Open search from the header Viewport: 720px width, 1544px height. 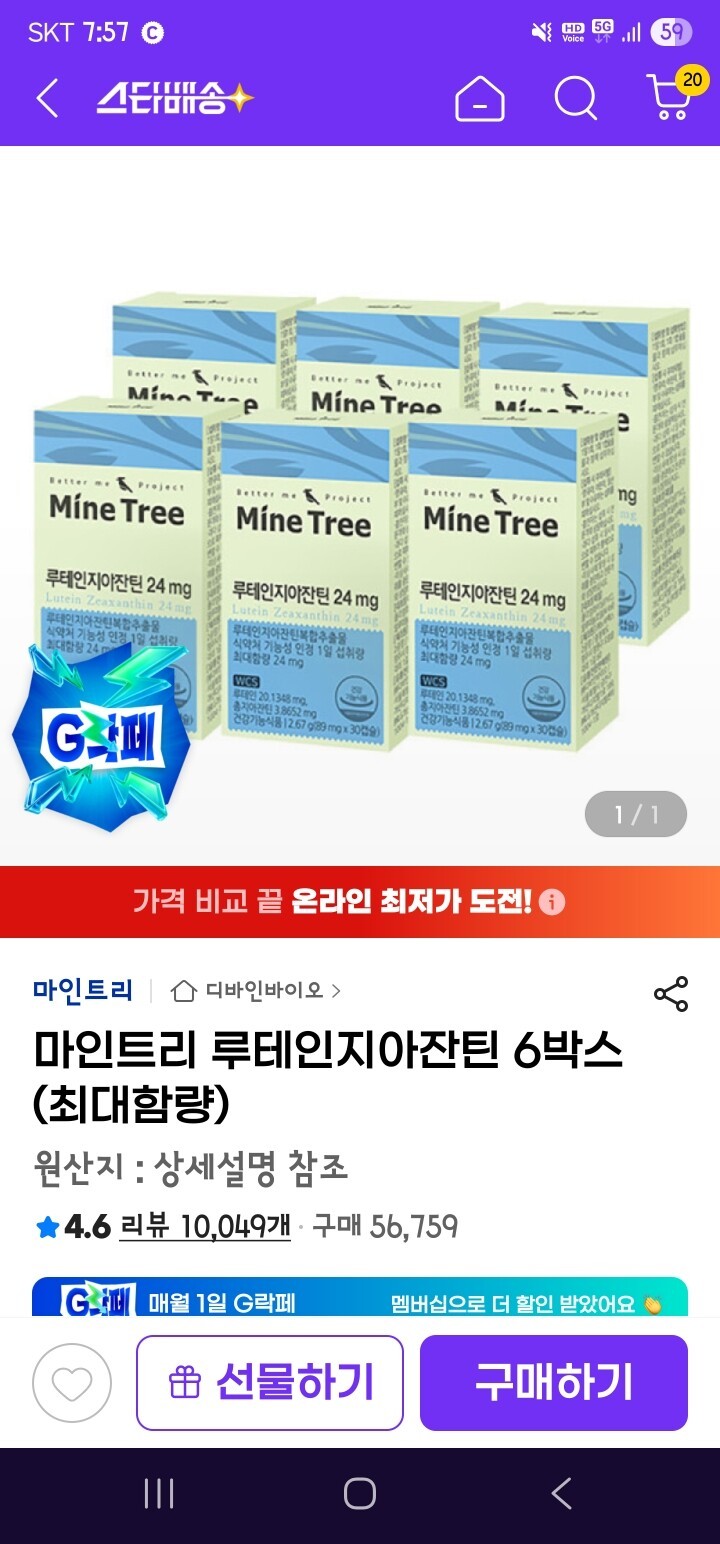(575, 99)
